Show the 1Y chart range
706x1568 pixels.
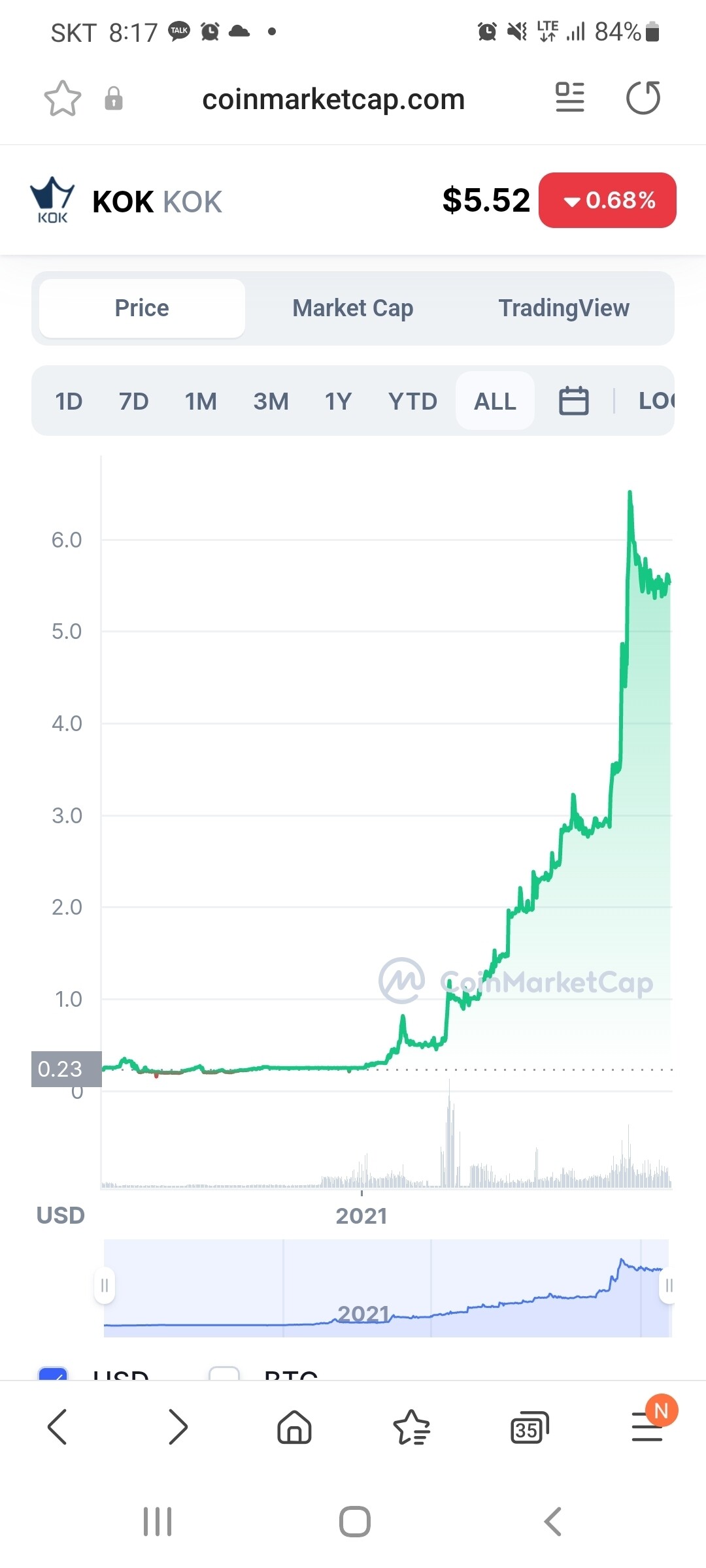[338, 401]
